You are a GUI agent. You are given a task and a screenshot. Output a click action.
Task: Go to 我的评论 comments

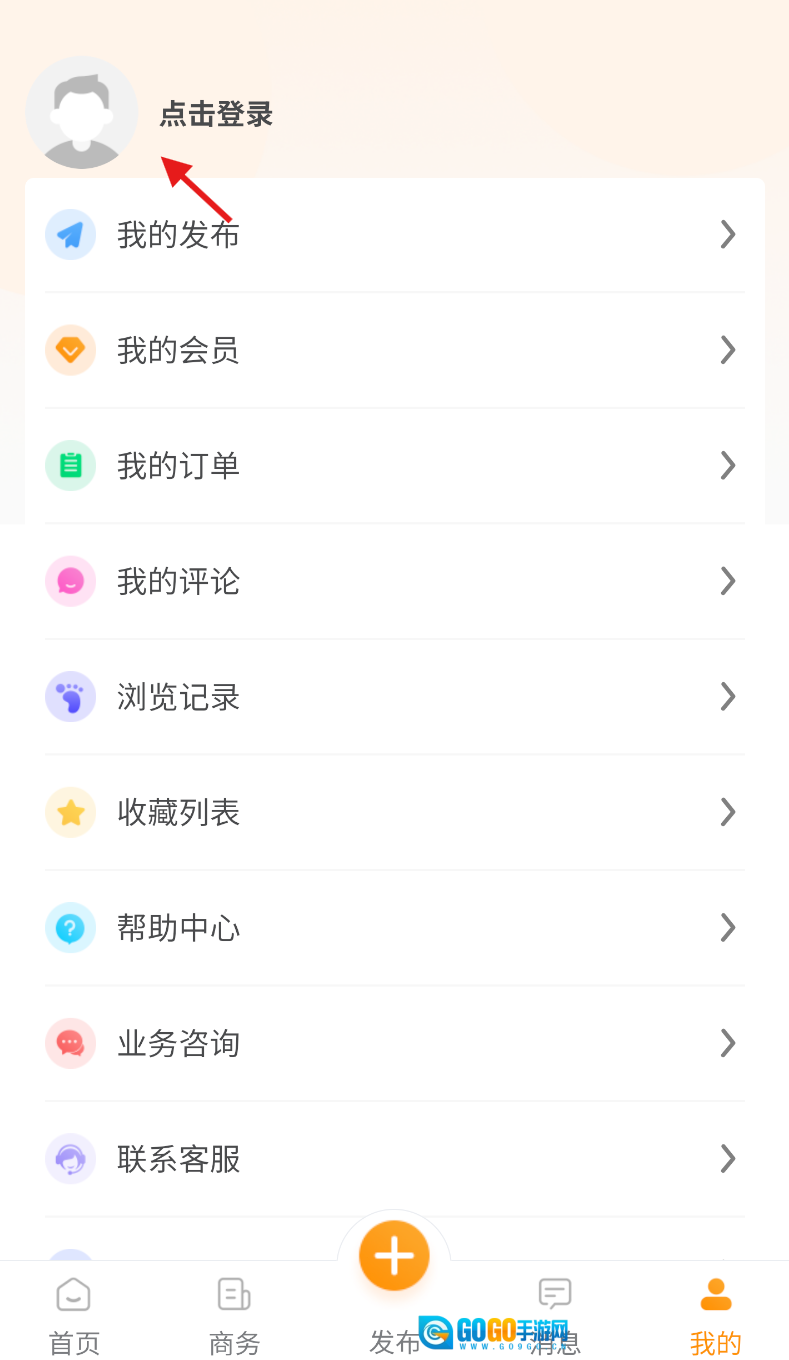tap(394, 581)
